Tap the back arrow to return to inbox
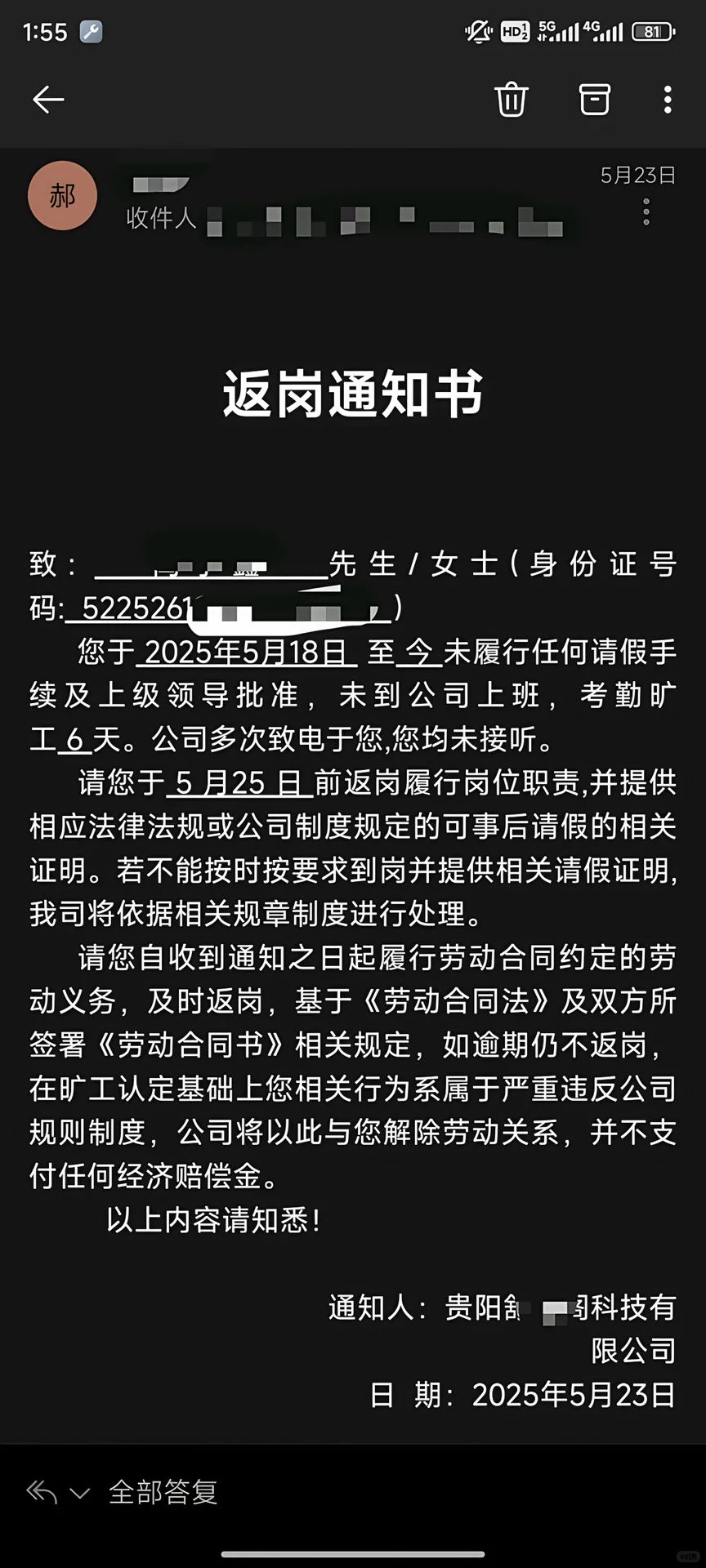706x1568 pixels. (47, 99)
